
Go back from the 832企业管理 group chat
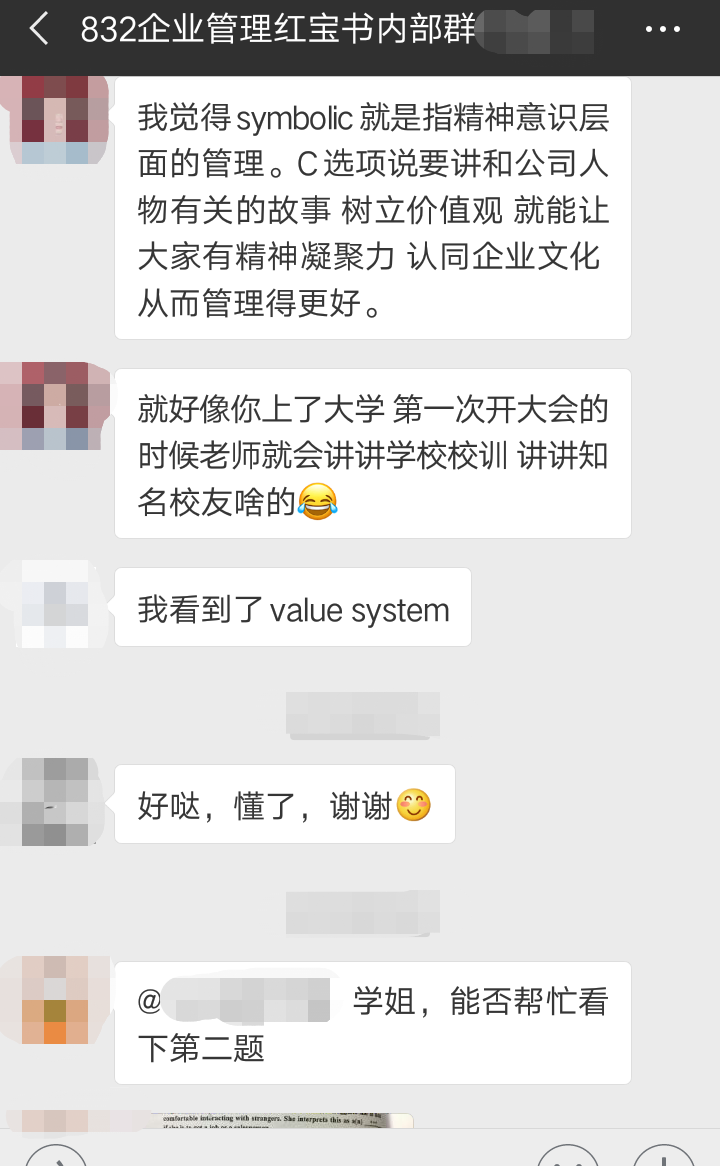pyautogui.click(x=38, y=30)
